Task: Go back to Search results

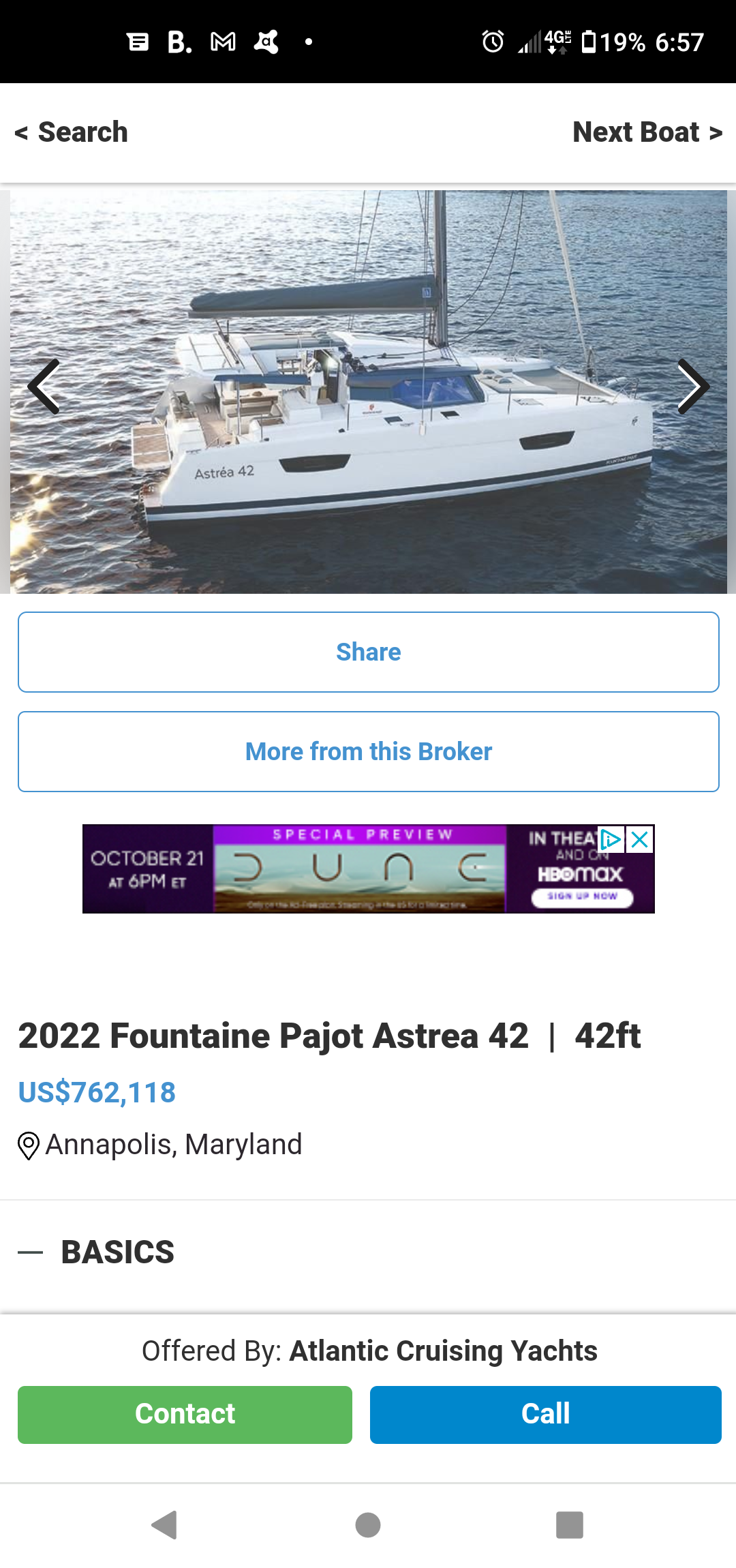Action: pyautogui.click(x=72, y=132)
